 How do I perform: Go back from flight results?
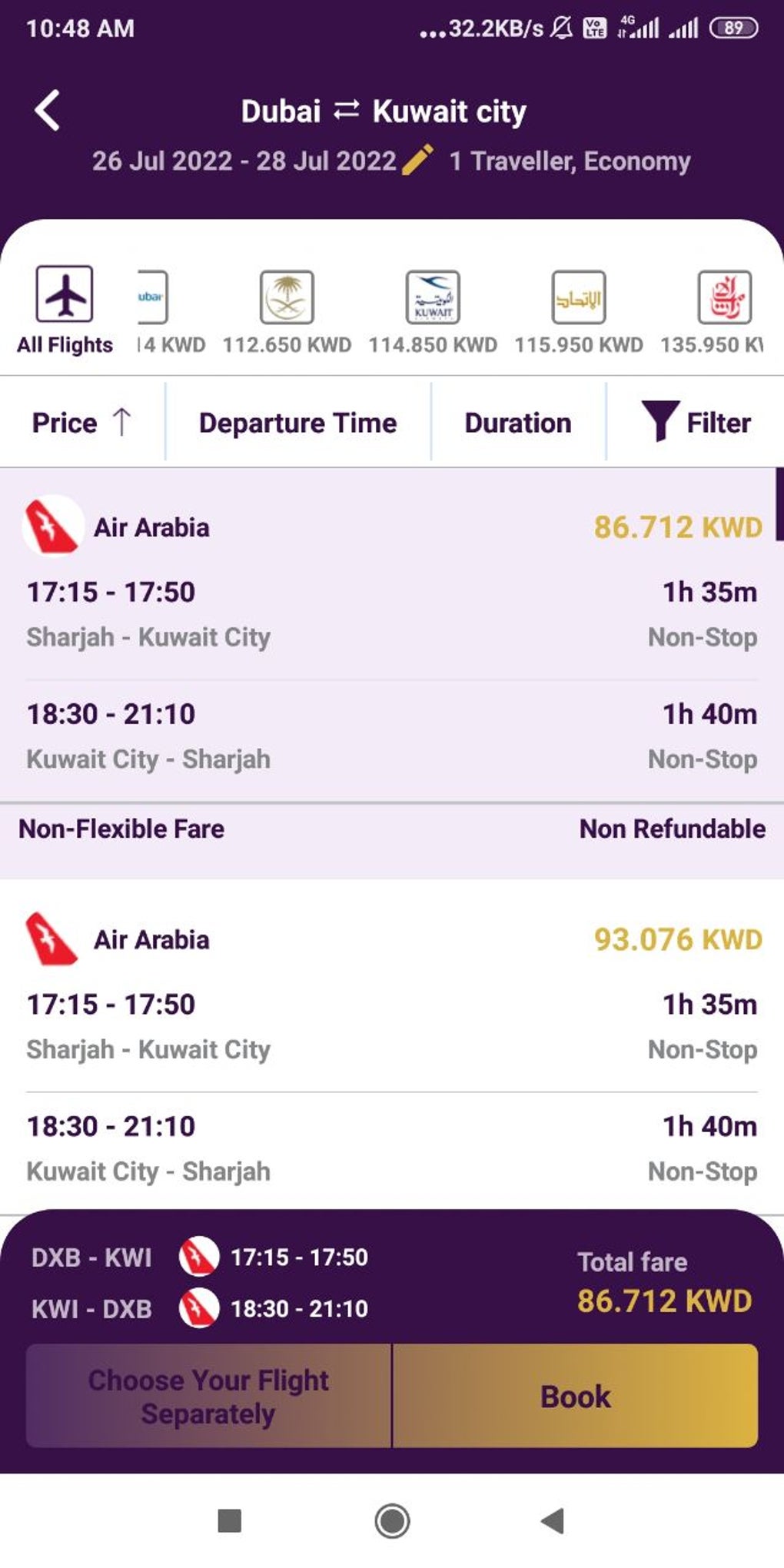[x=48, y=111]
